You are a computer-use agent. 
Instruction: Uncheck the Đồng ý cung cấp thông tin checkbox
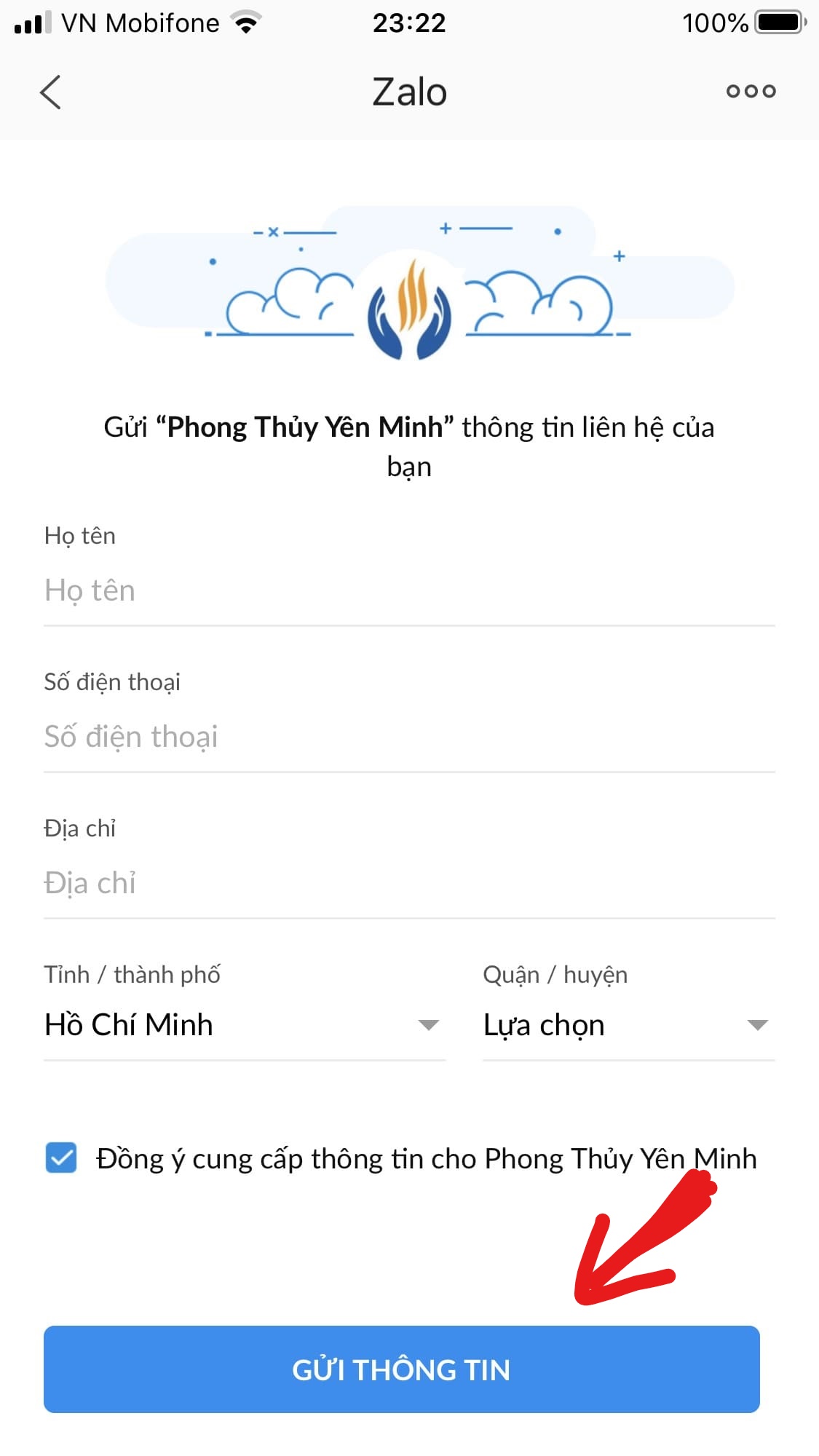tap(61, 1158)
